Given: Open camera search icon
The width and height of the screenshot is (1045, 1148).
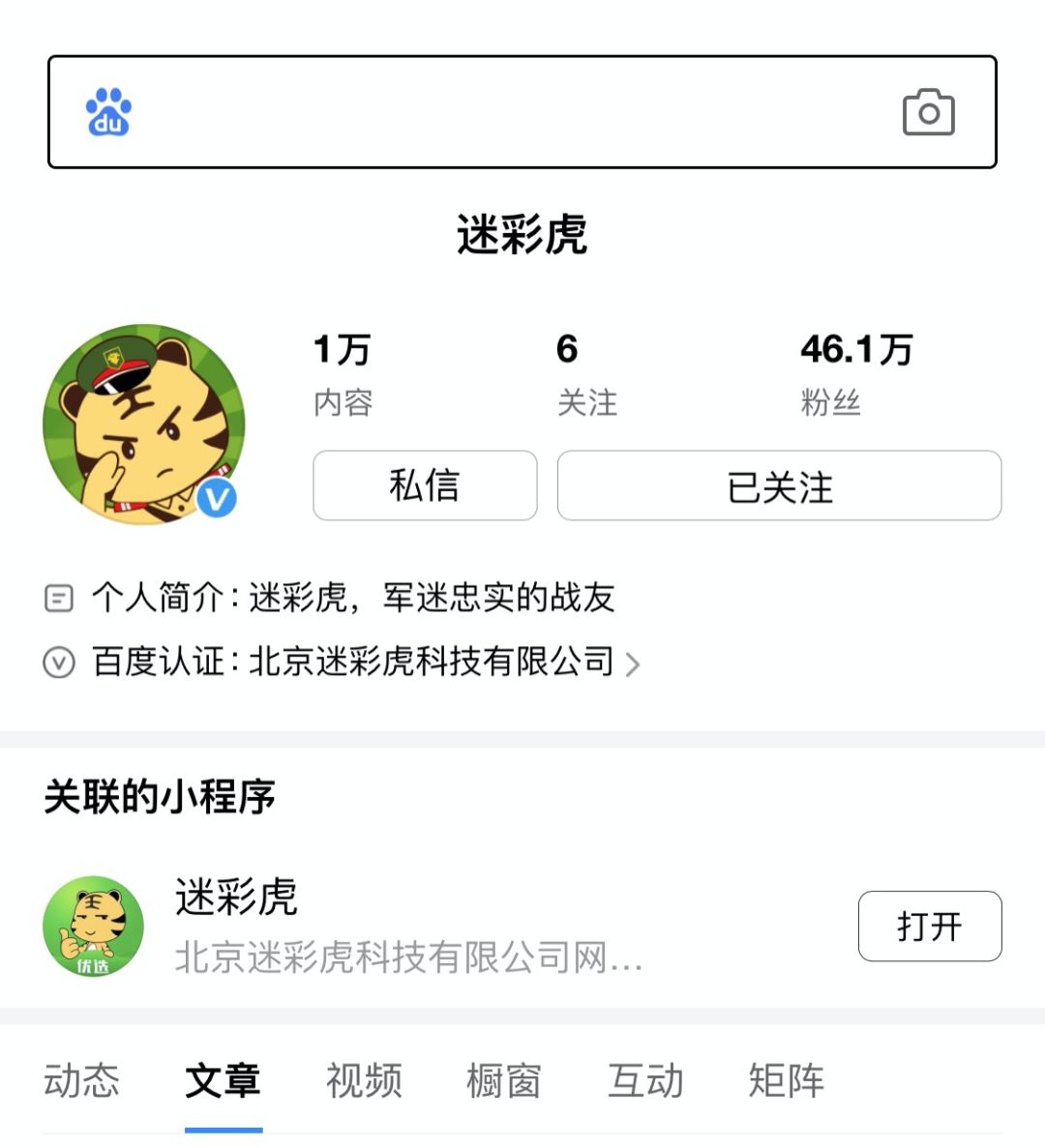Looking at the screenshot, I should pos(929,112).
